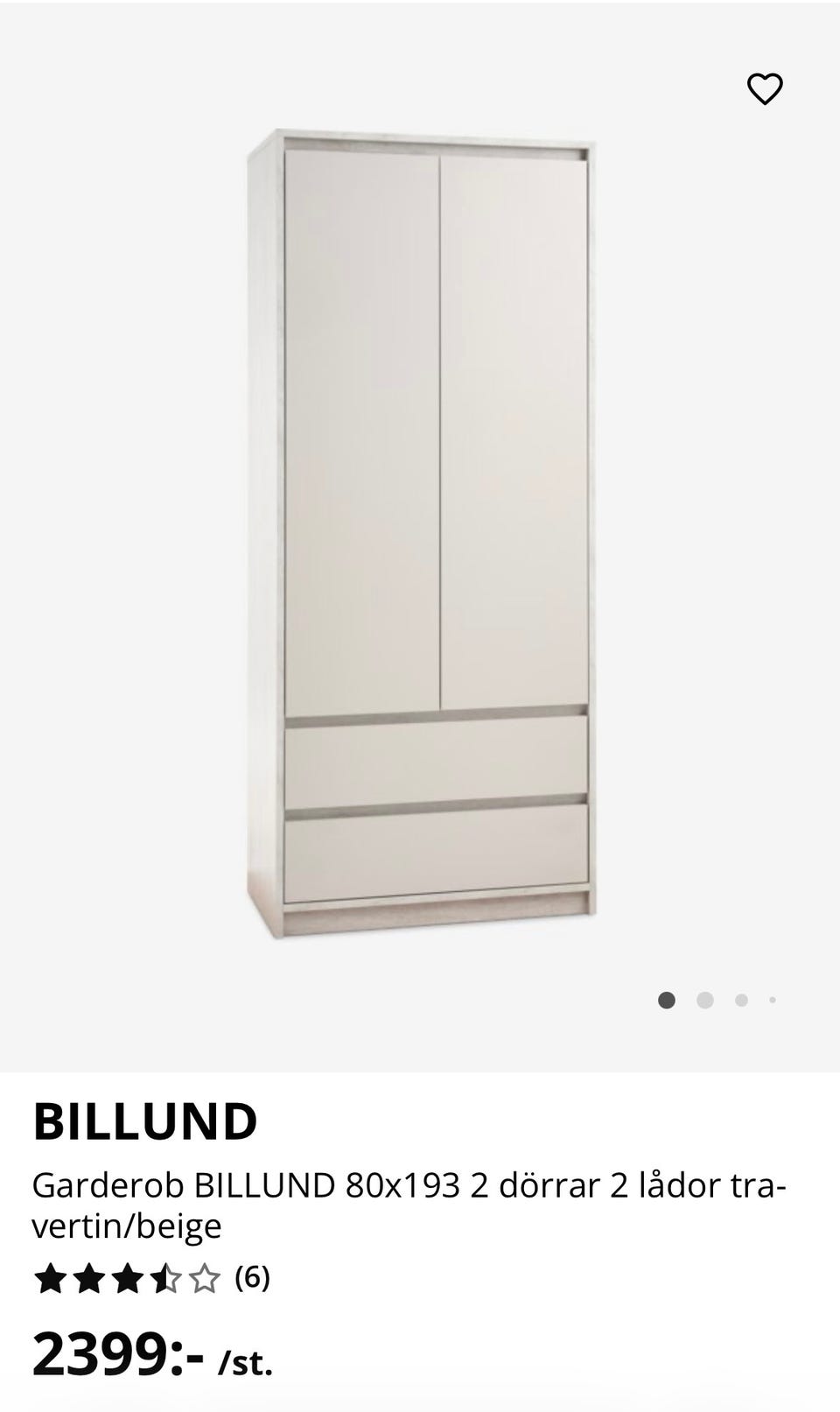The height and width of the screenshot is (1412, 840).
Task: Open the BILLUND wardrobe product image
Action: point(420,534)
